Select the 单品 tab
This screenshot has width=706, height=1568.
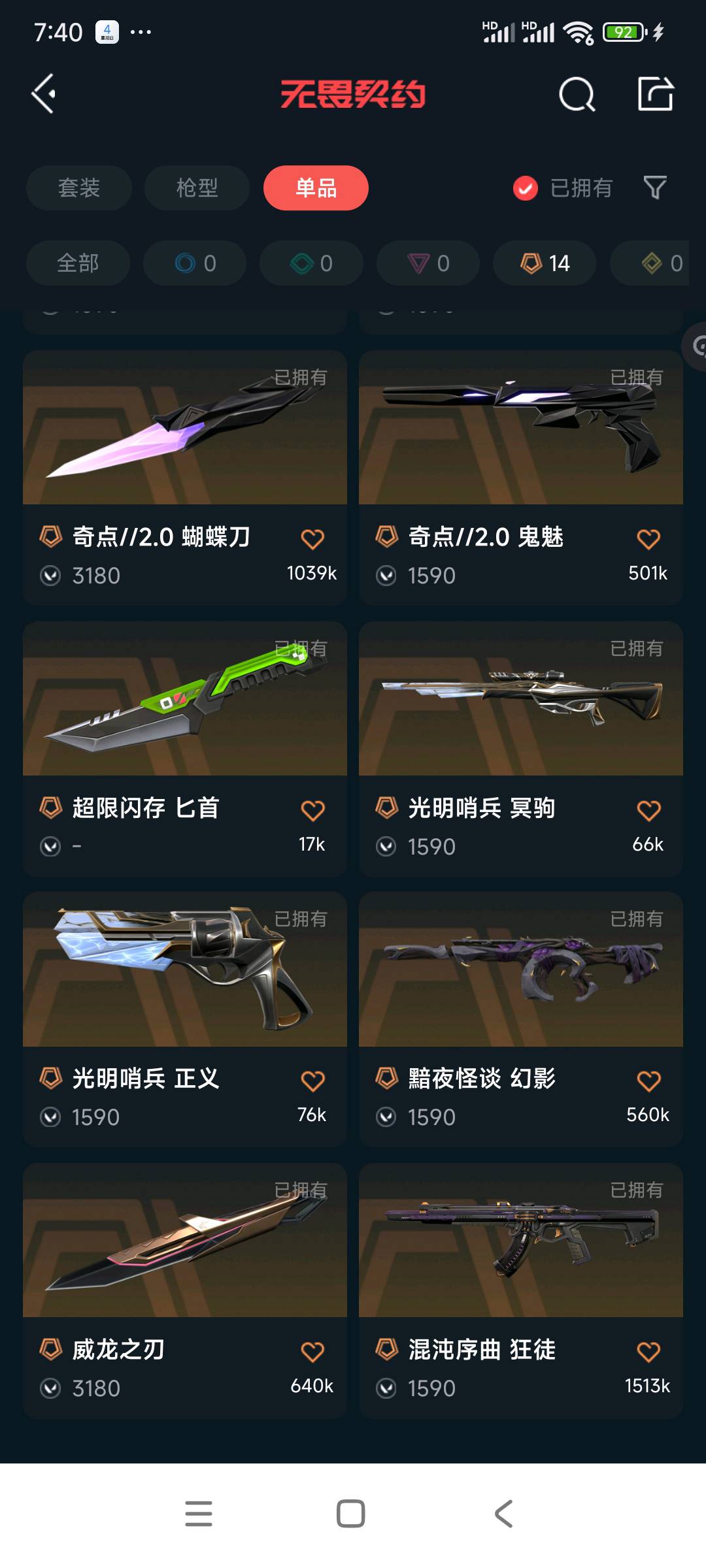(316, 188)
